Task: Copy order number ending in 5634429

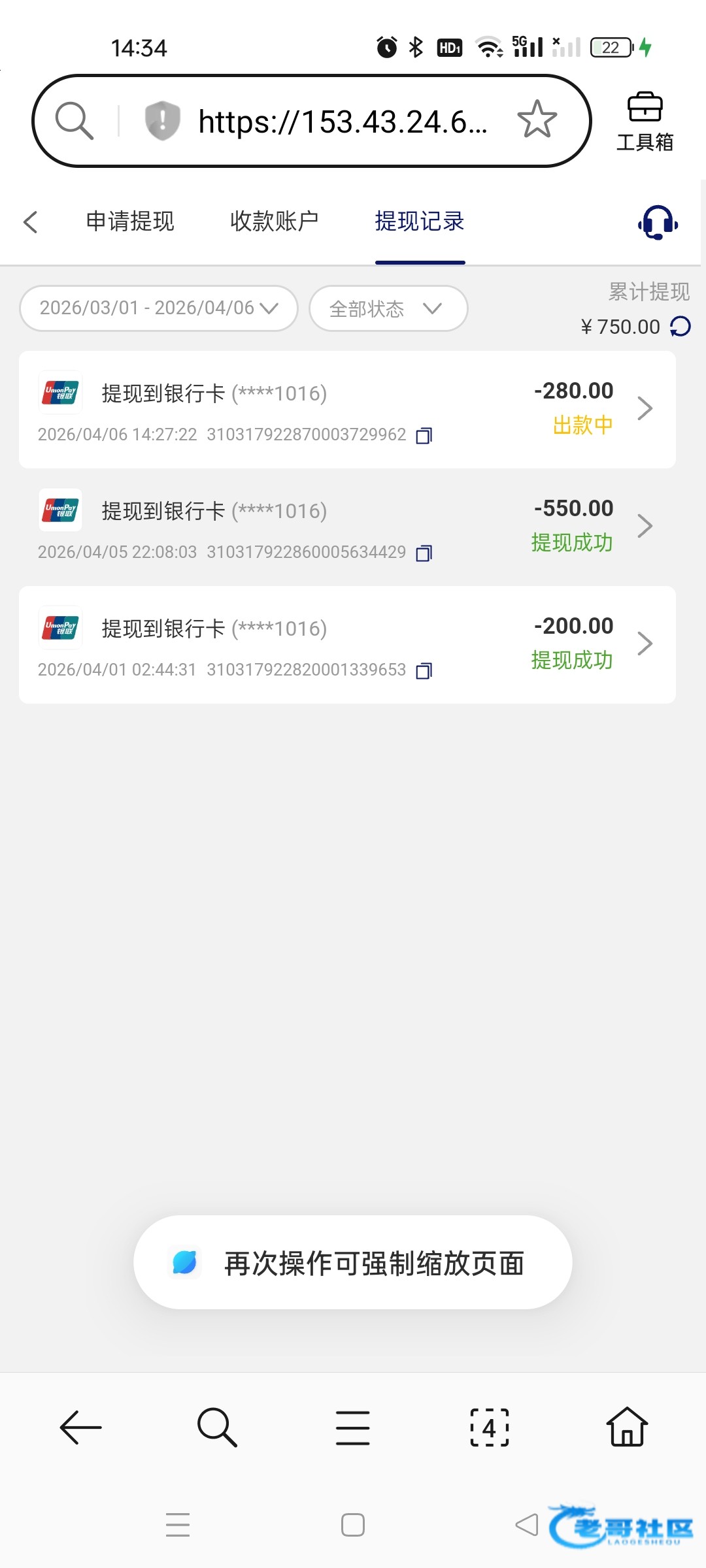Action: pyautogui.click(x=424, y=553)
